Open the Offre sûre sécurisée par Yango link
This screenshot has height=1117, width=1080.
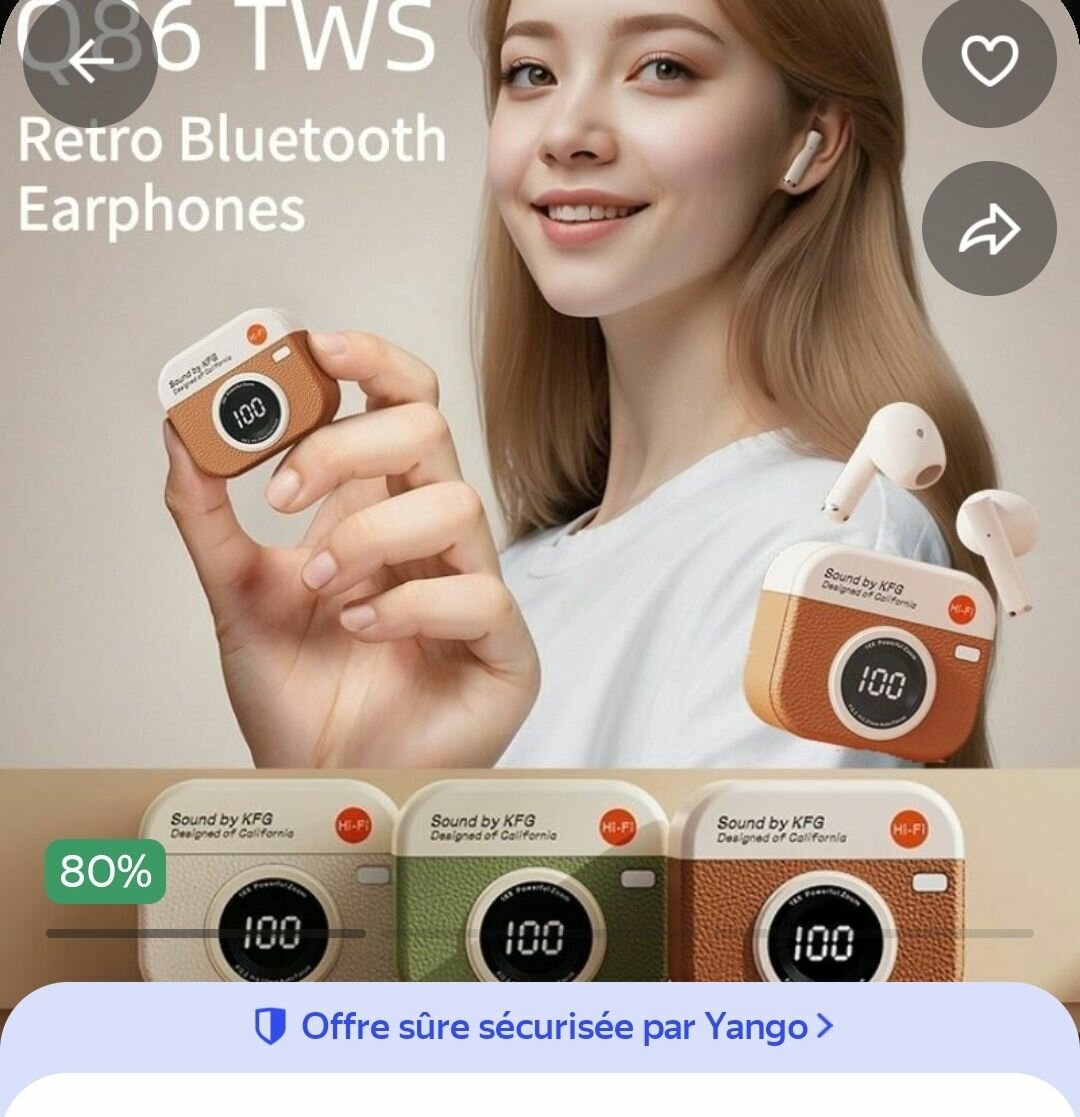tap(542, 1027)
